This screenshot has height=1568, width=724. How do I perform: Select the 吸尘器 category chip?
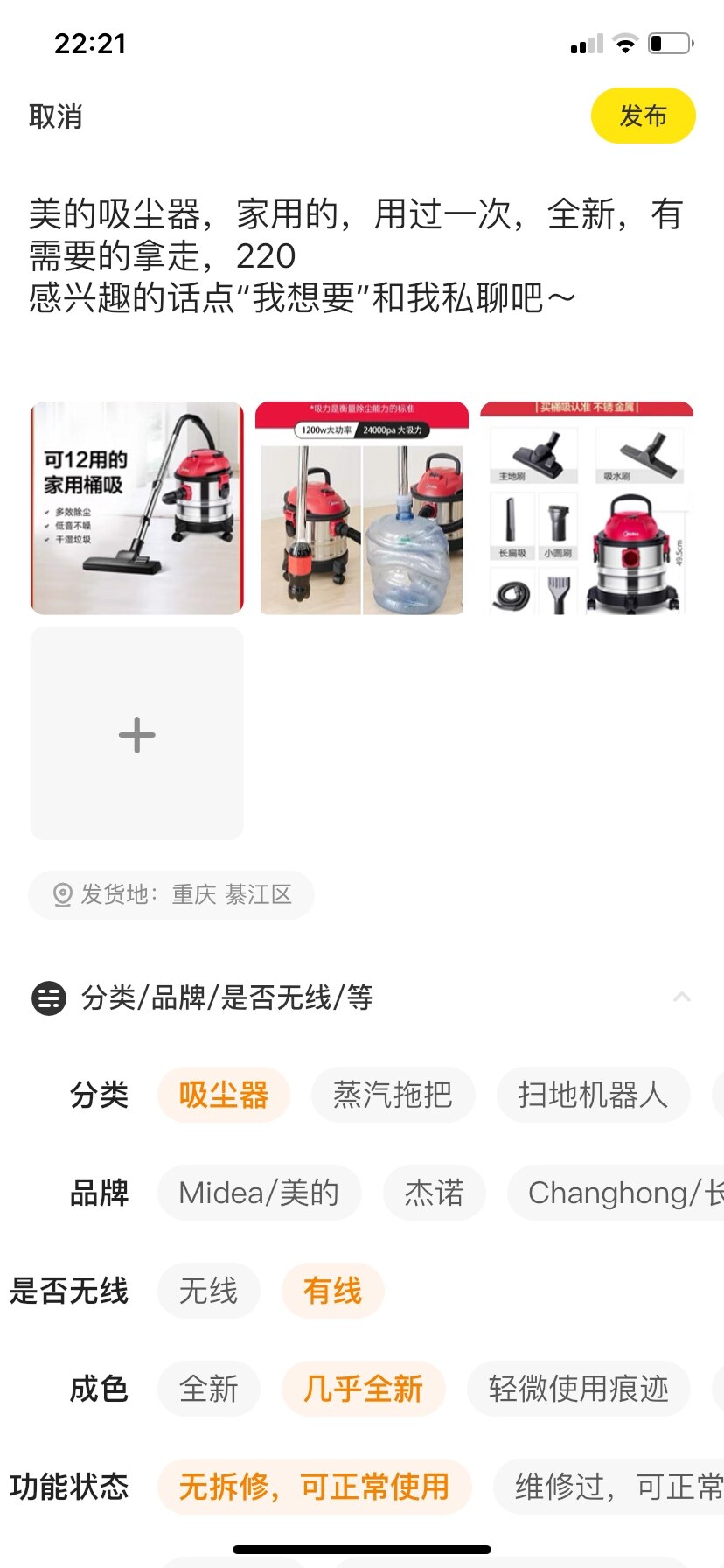(223, 1095)
